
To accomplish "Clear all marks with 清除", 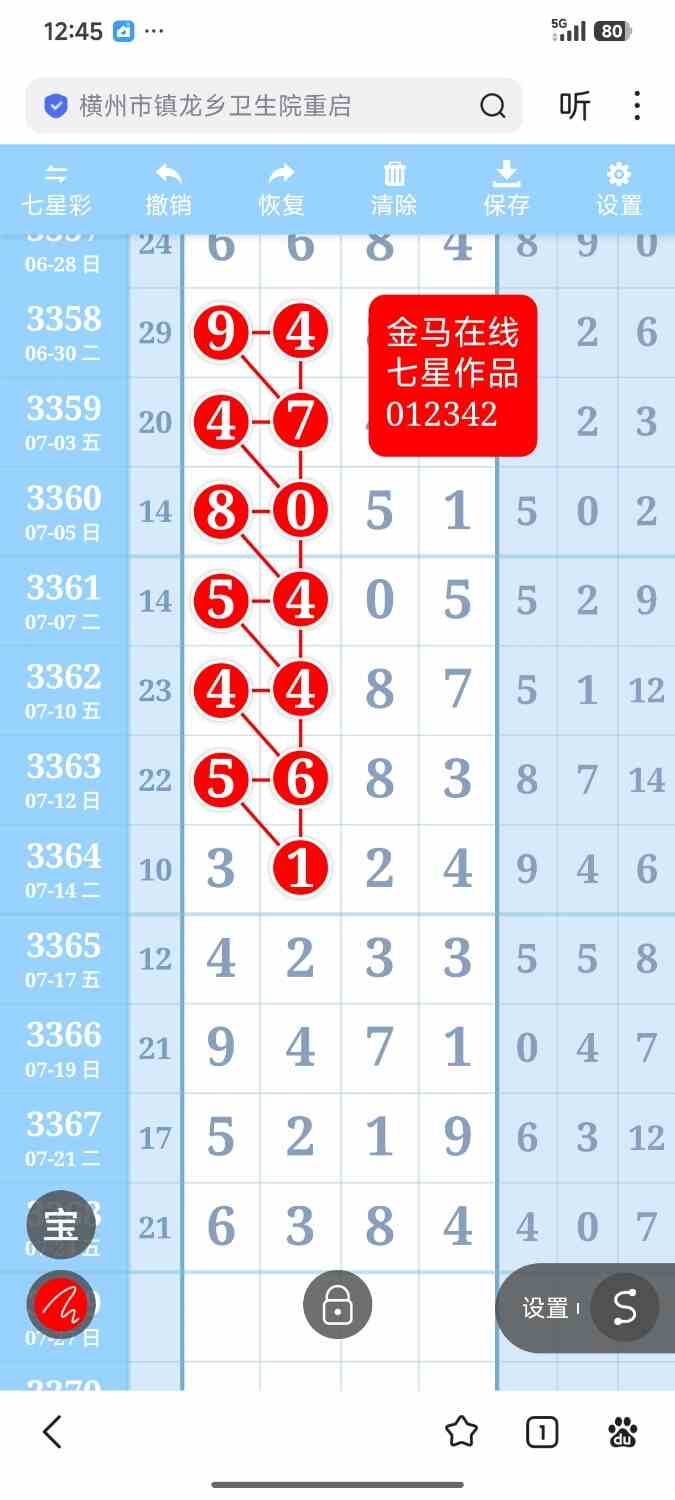I will click(394, 190).
